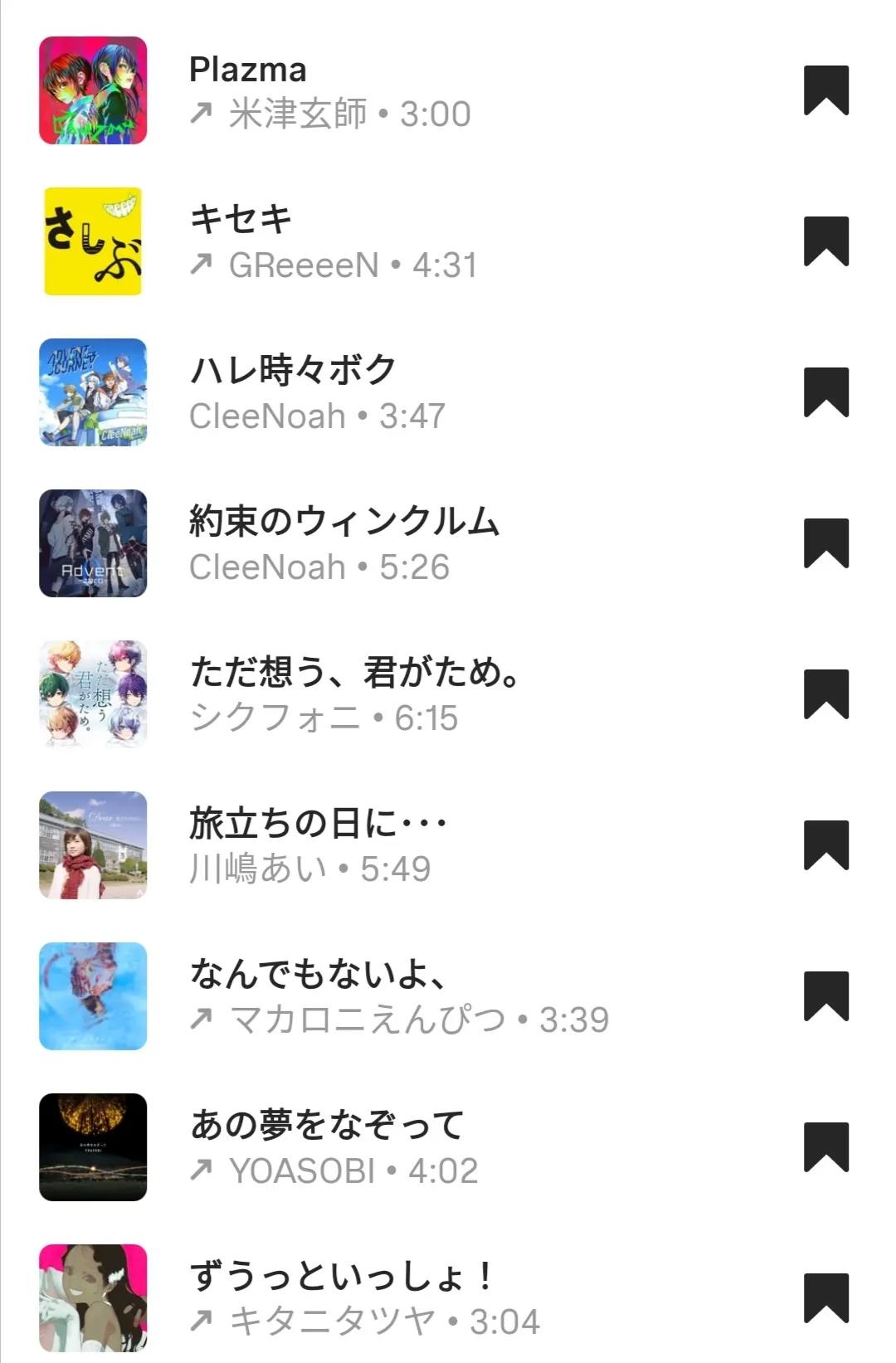Tap the bookmark beside ただ想う、君がため。

[x=825, y=694]
